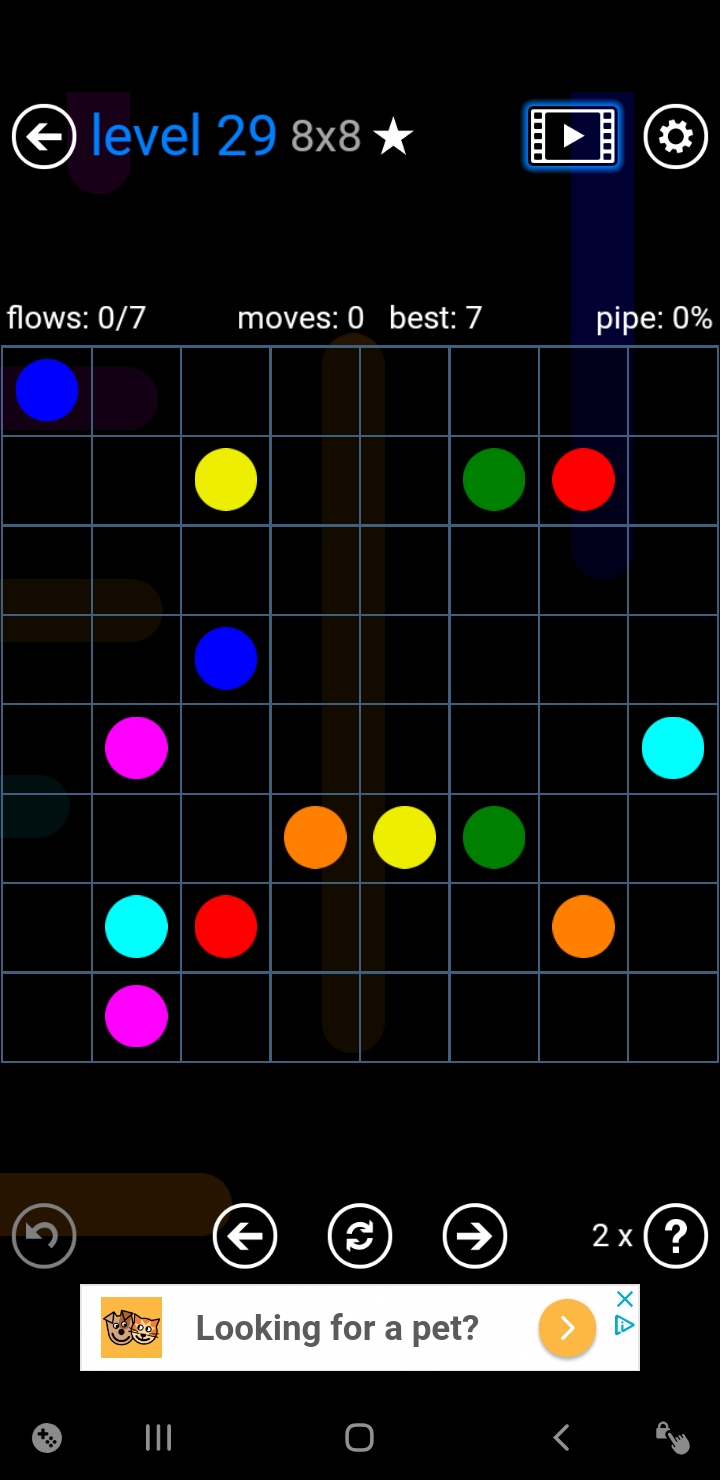
Task: Undo the last move
Action: point(44,1236)
